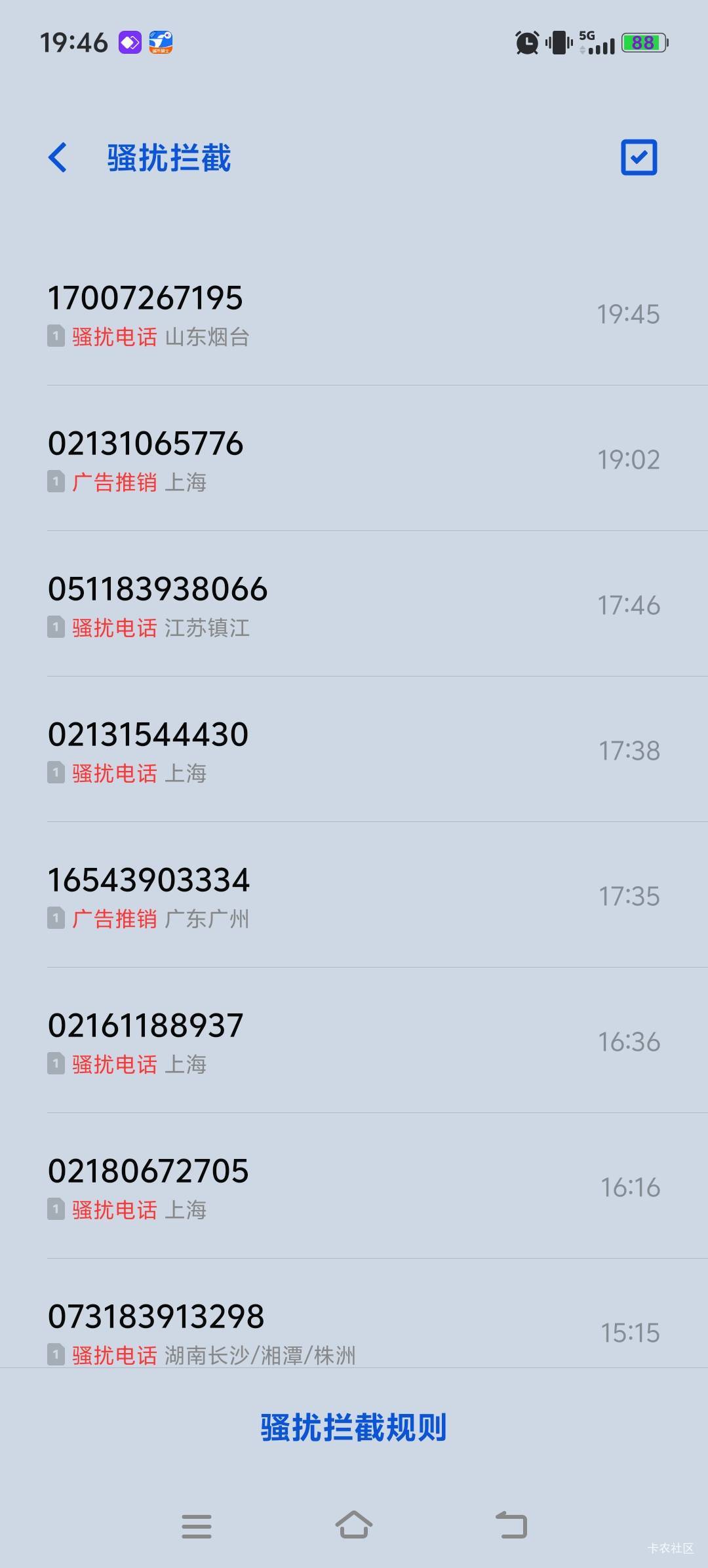Open blocked call from 02131065776
Screen dimensions: 708x1568
(354, 460)
